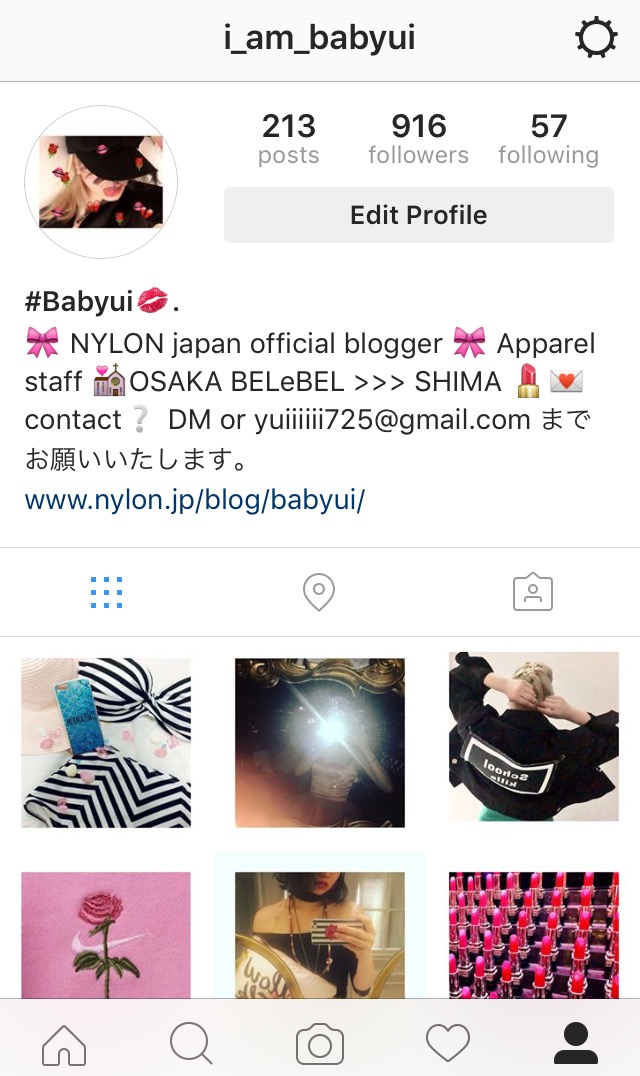
Task: Open the striped swimsuit post
Action: pos(106,741)
